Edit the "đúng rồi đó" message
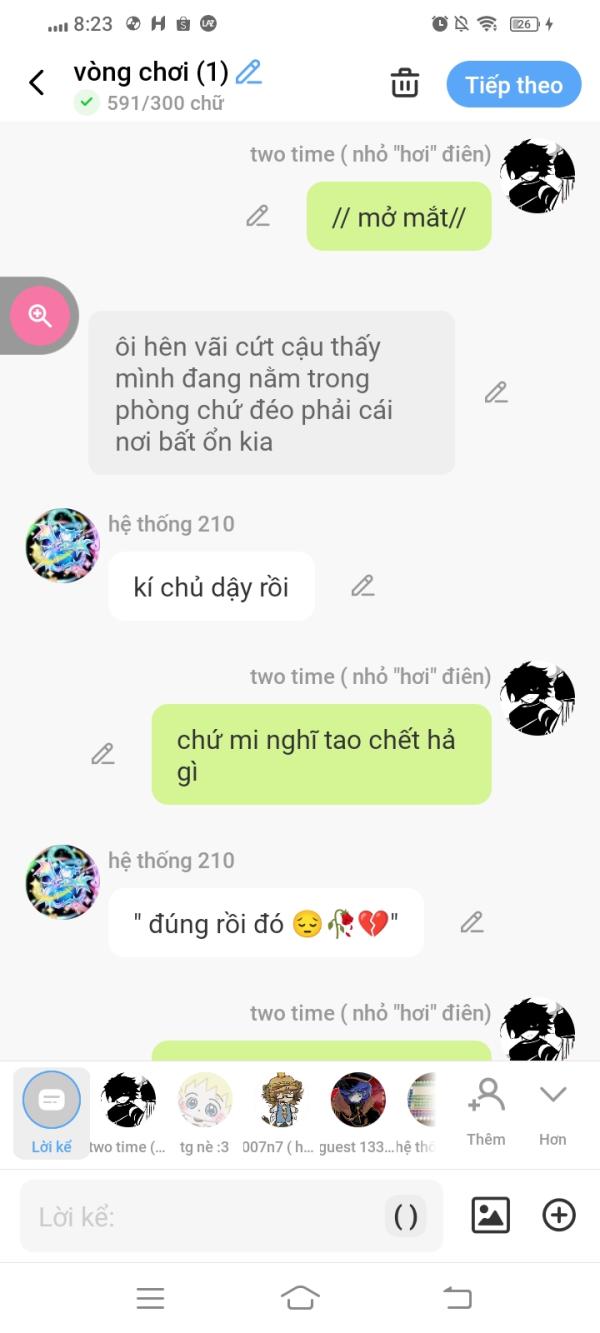The image size is (600, 1333). (x=472, y=922)
